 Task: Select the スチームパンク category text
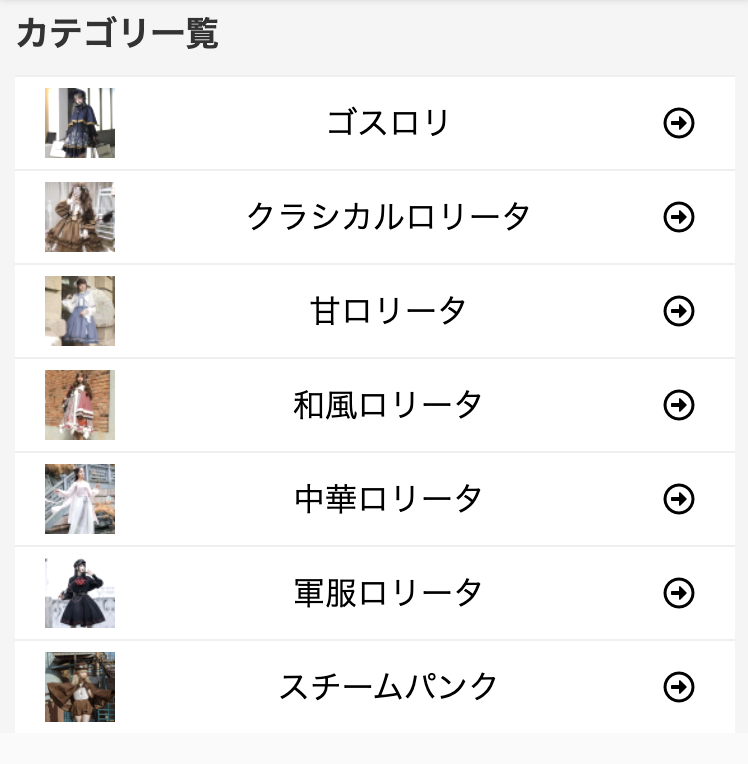tap(390, 685)
